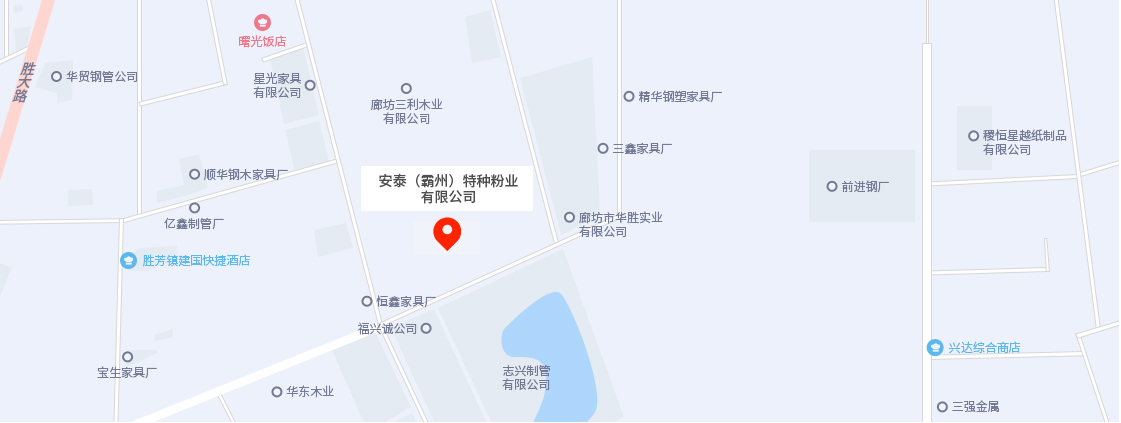Open the 安泰（霸州）特种粉业有限公司 label
This screenshot has width=1121, height=423.
click(x=447, y=189)
